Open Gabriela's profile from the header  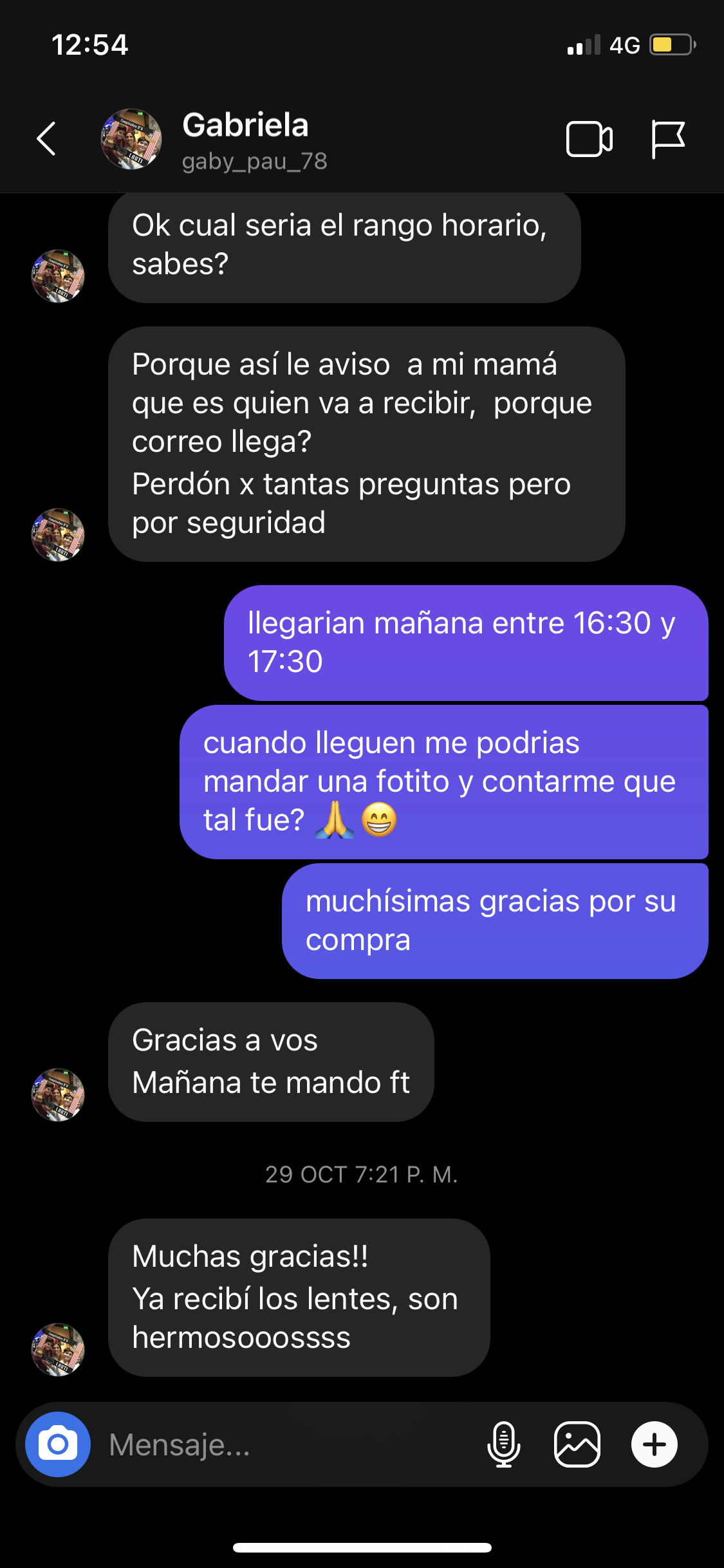tap(245, 140)
